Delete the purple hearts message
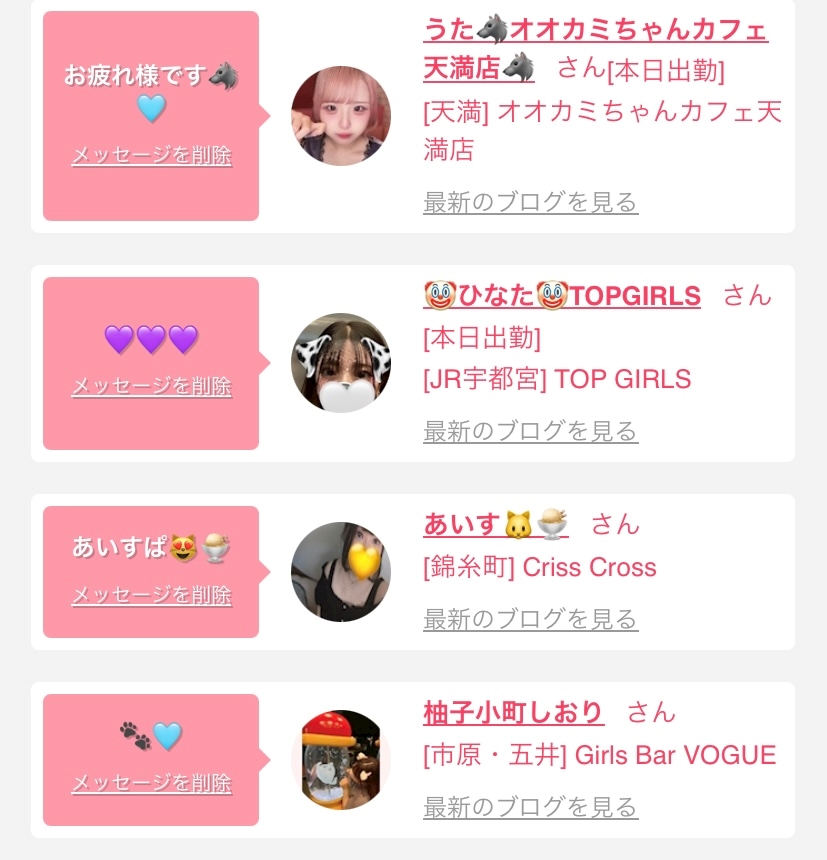The width and height of the screenshot is (827, 860). 151,387
